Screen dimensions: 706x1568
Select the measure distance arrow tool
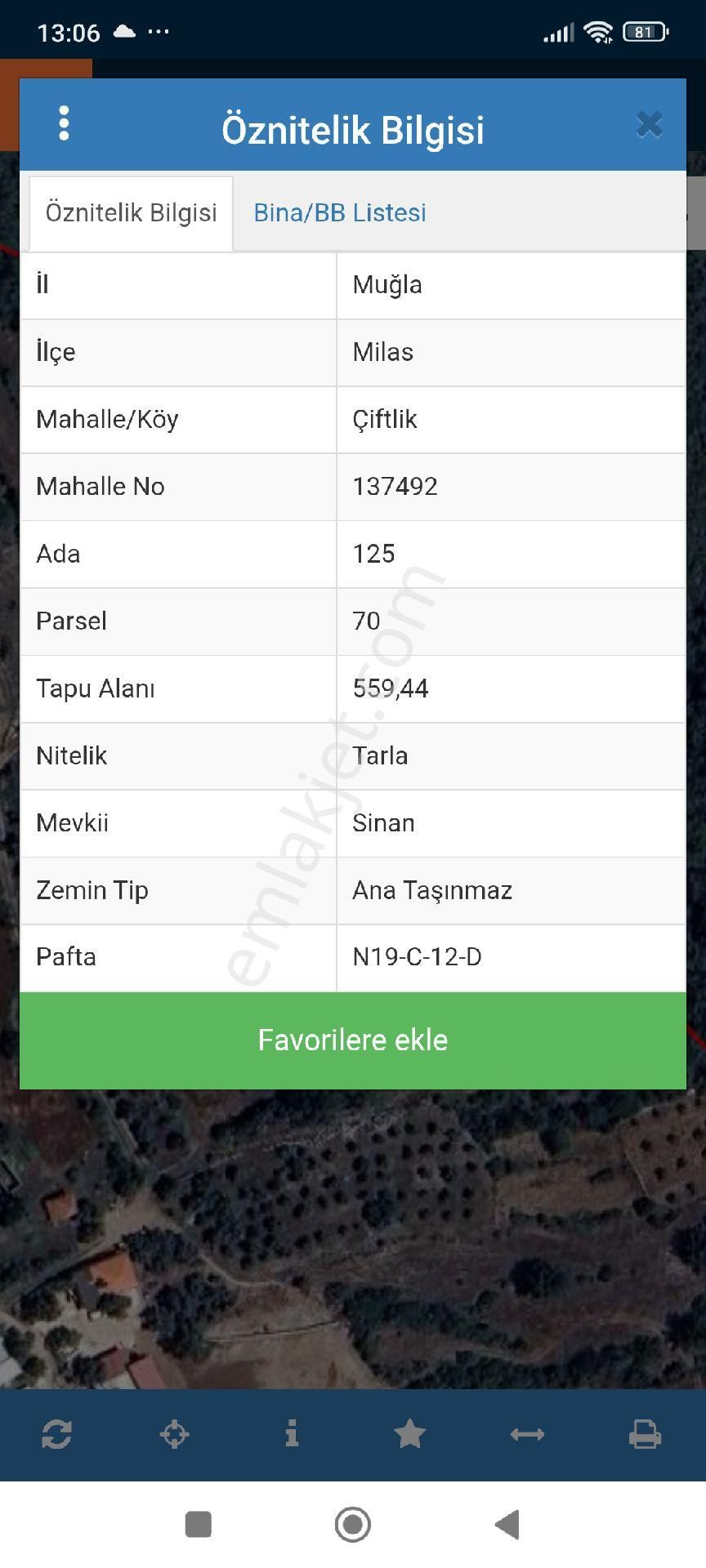point(527,1435)
